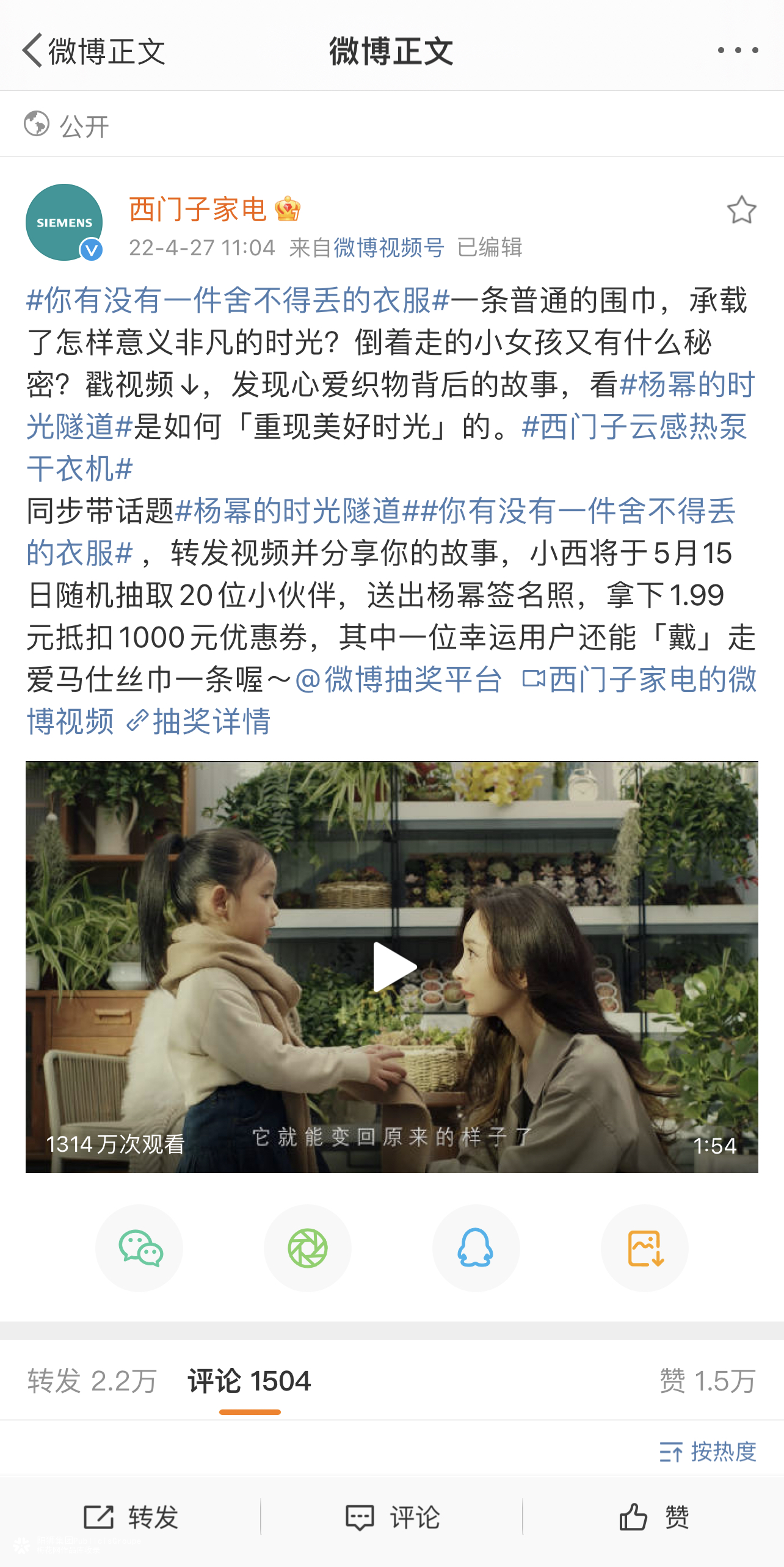The image size is (784, 1567).
Task: Open the 西门子家电 profile avatar
Action: (64, 222)
